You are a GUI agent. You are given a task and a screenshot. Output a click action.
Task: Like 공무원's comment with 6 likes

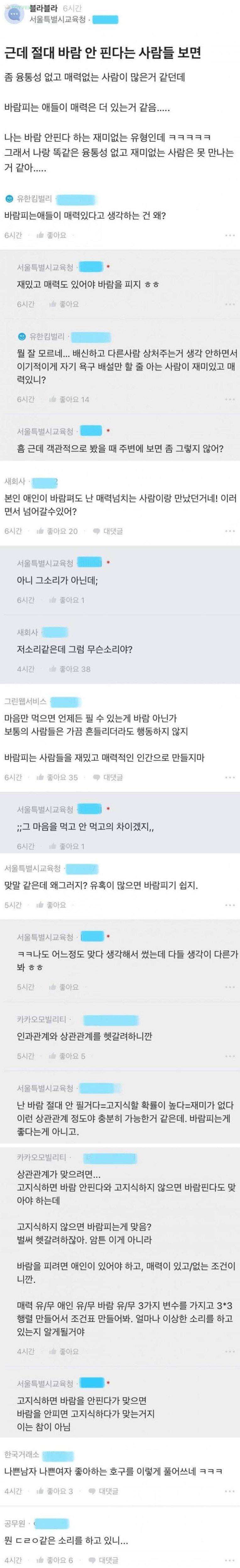pyautogui.click(x=55, y=1560)
